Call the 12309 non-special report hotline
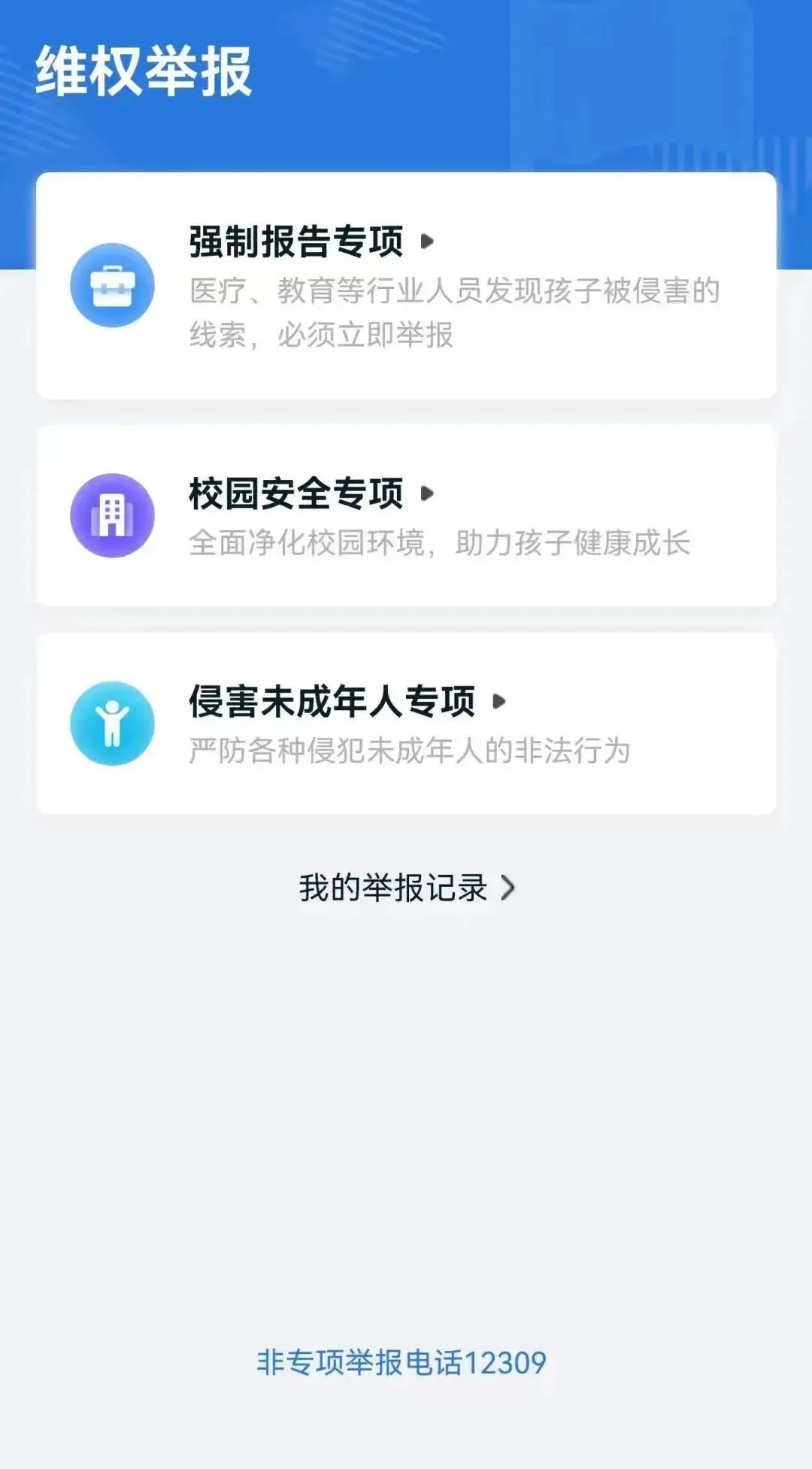 pyautogui.click(x=401, y=1363)
